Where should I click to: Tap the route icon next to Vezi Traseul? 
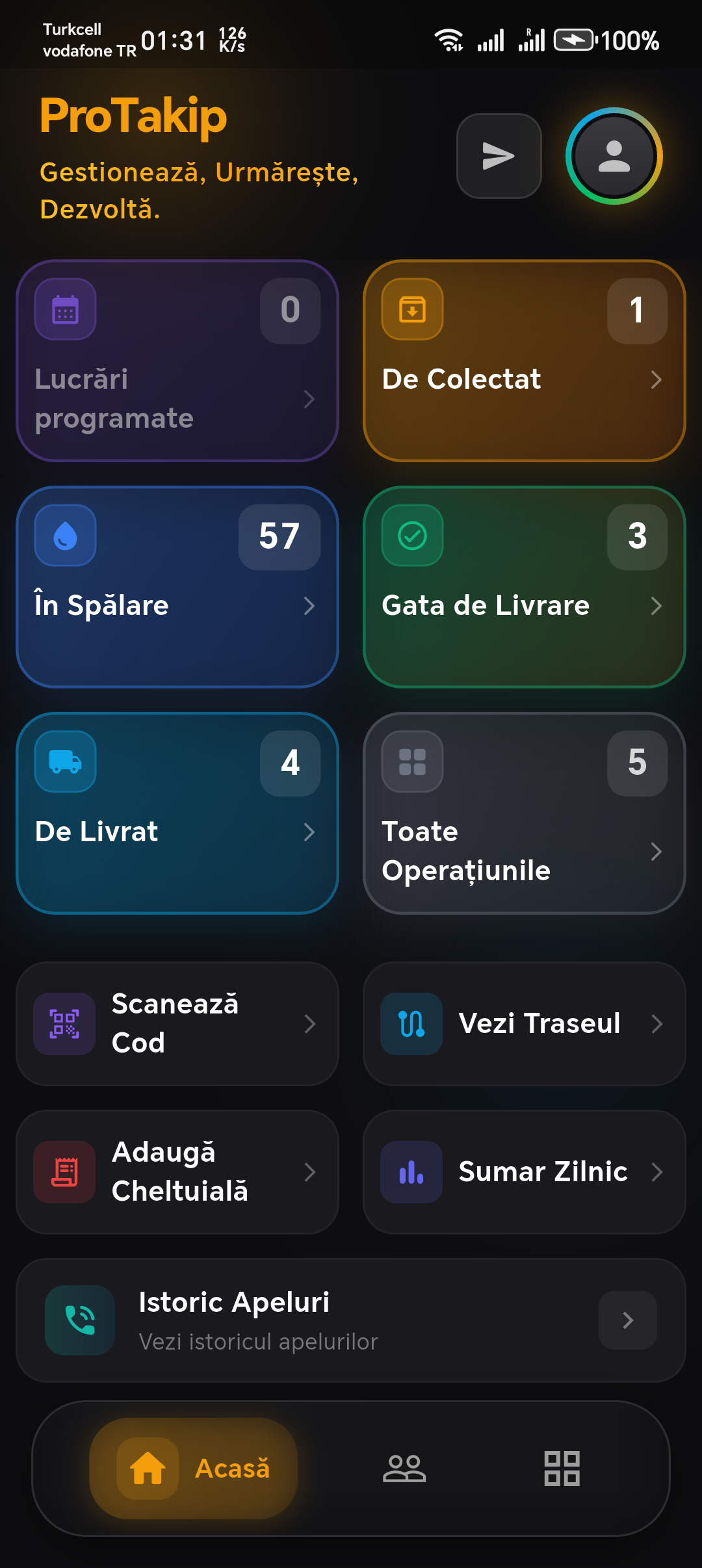[x=411, y=1024]
